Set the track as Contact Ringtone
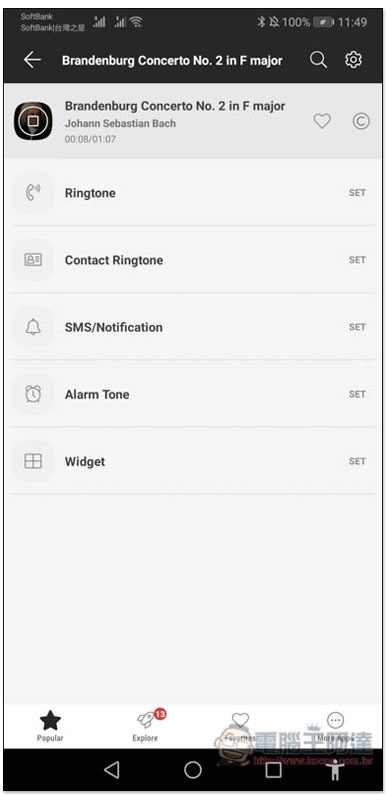 click(x=357, y=260)
